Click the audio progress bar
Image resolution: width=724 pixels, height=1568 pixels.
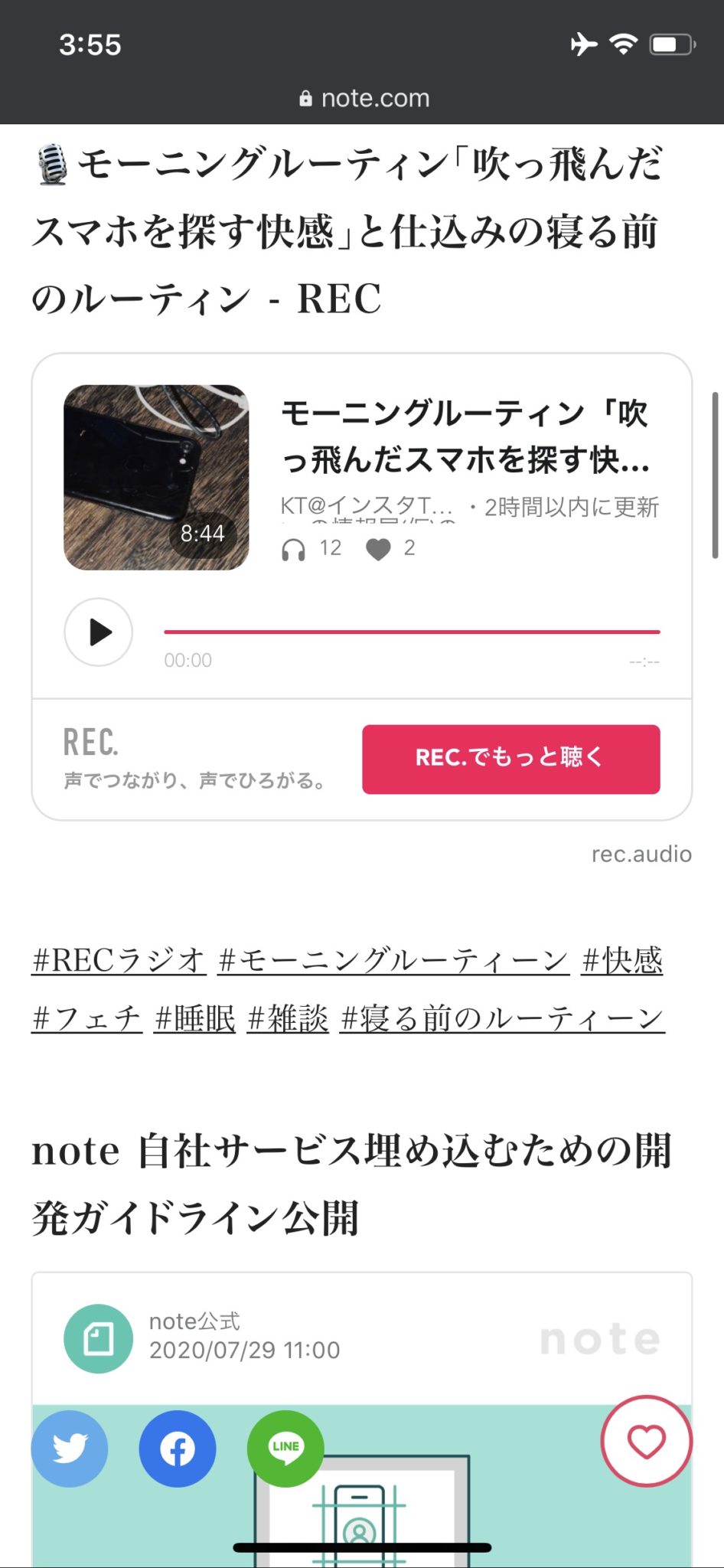tap(413, 632)
